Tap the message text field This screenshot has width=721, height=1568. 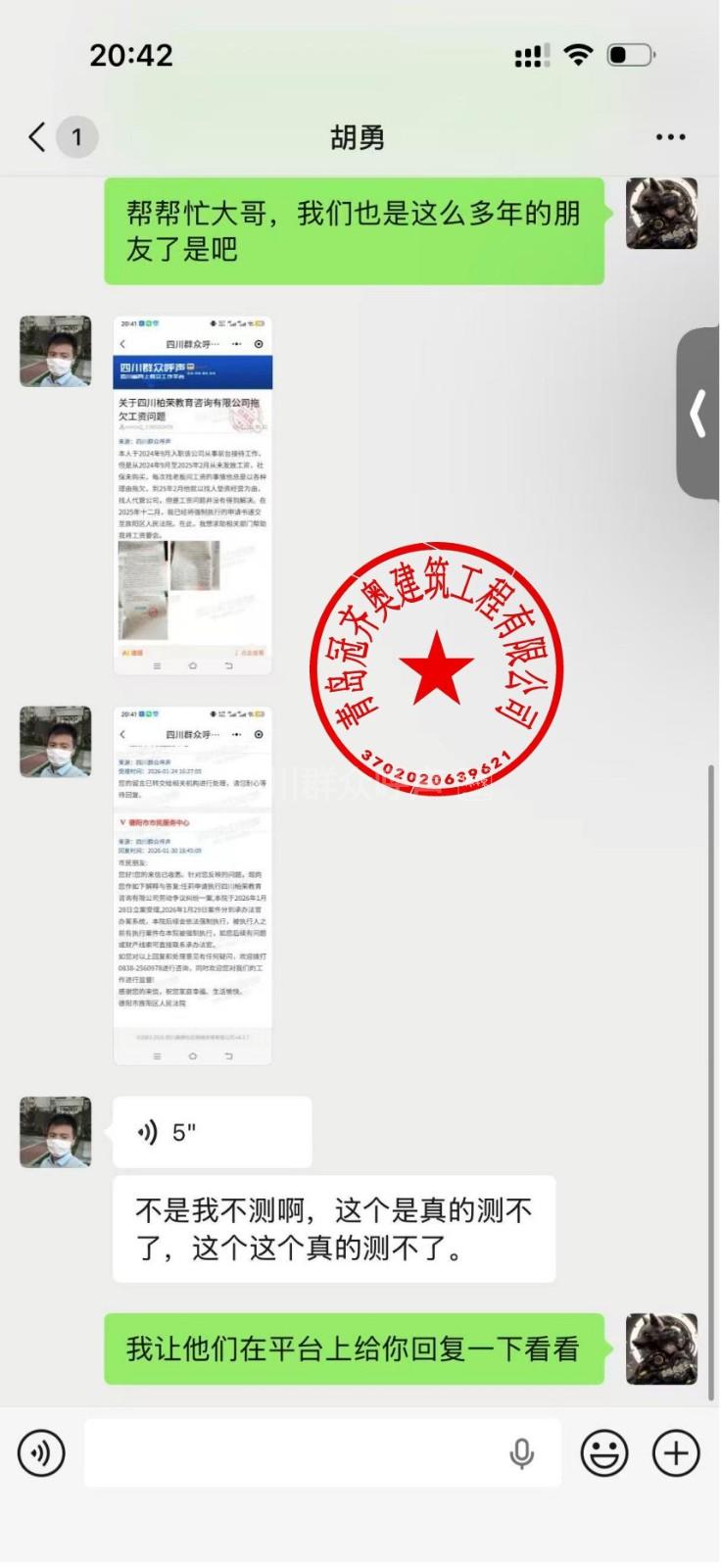pos(294,1453)
